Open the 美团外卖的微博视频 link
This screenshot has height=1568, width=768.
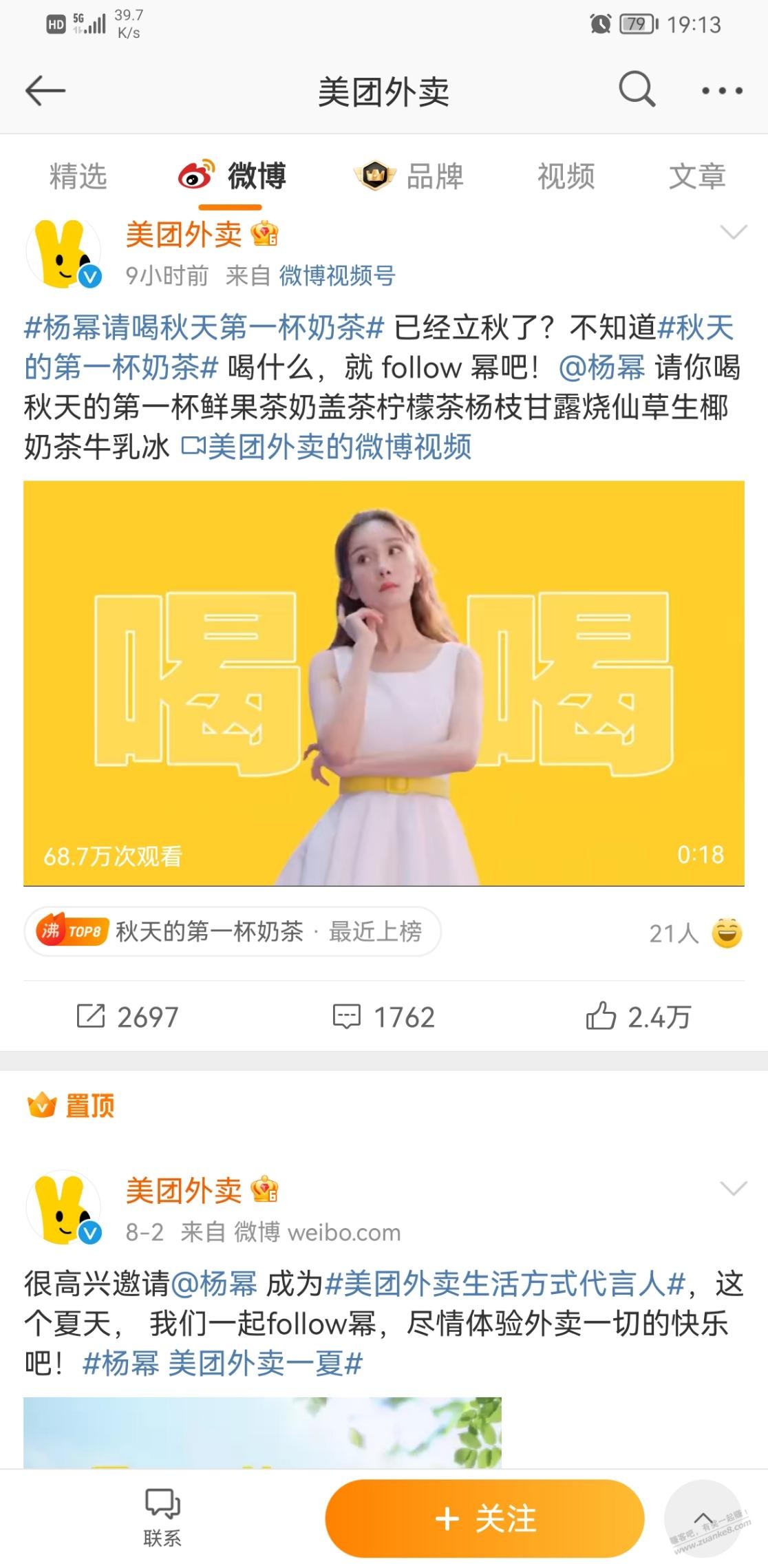326,447
